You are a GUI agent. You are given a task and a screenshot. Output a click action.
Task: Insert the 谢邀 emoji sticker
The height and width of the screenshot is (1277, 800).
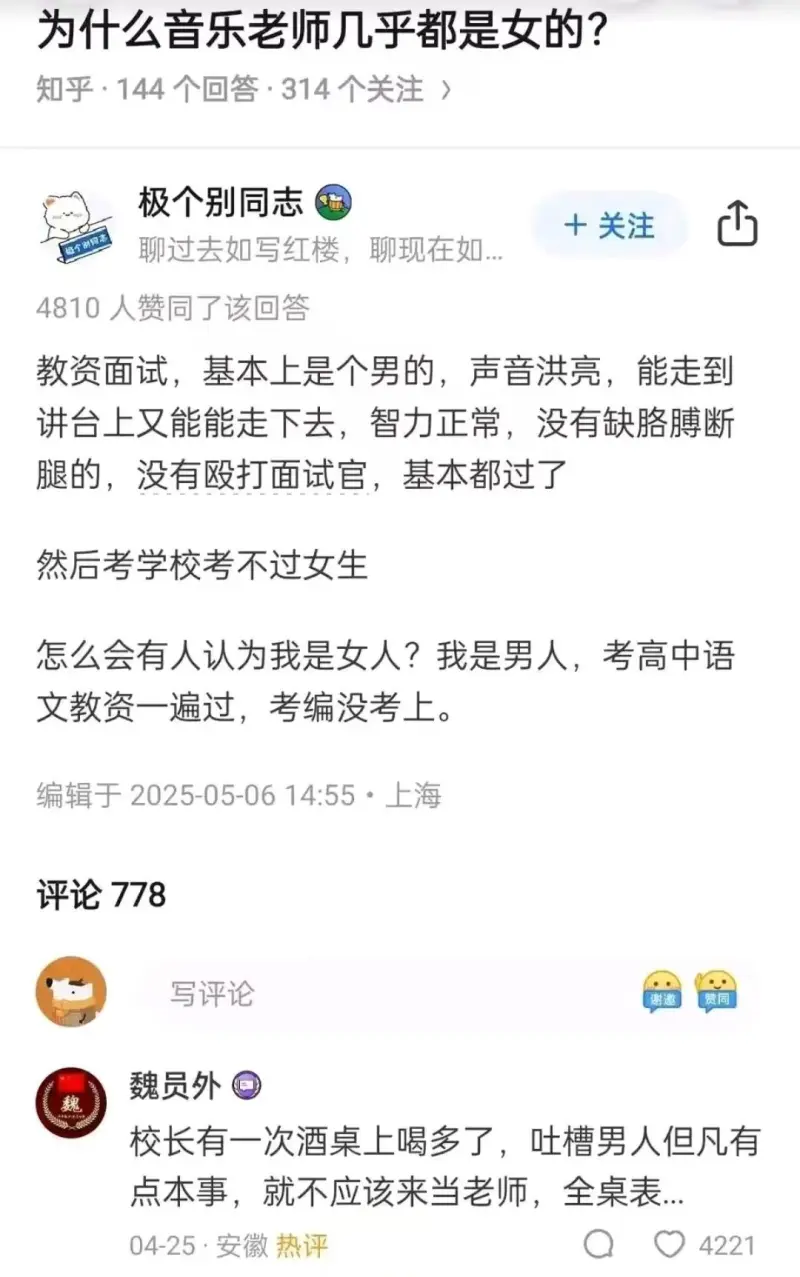[661, 991]
